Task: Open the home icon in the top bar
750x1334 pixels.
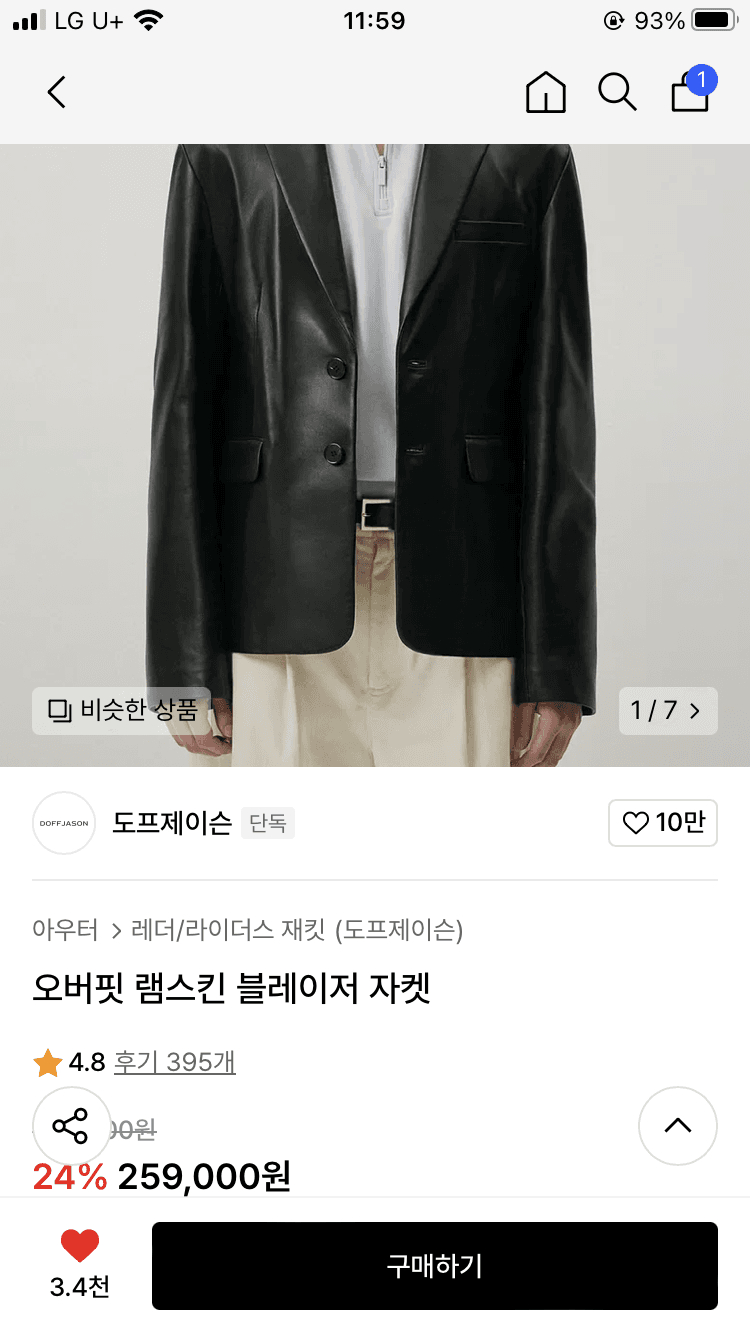Action: pyautogui.click(x=545, y=93)
